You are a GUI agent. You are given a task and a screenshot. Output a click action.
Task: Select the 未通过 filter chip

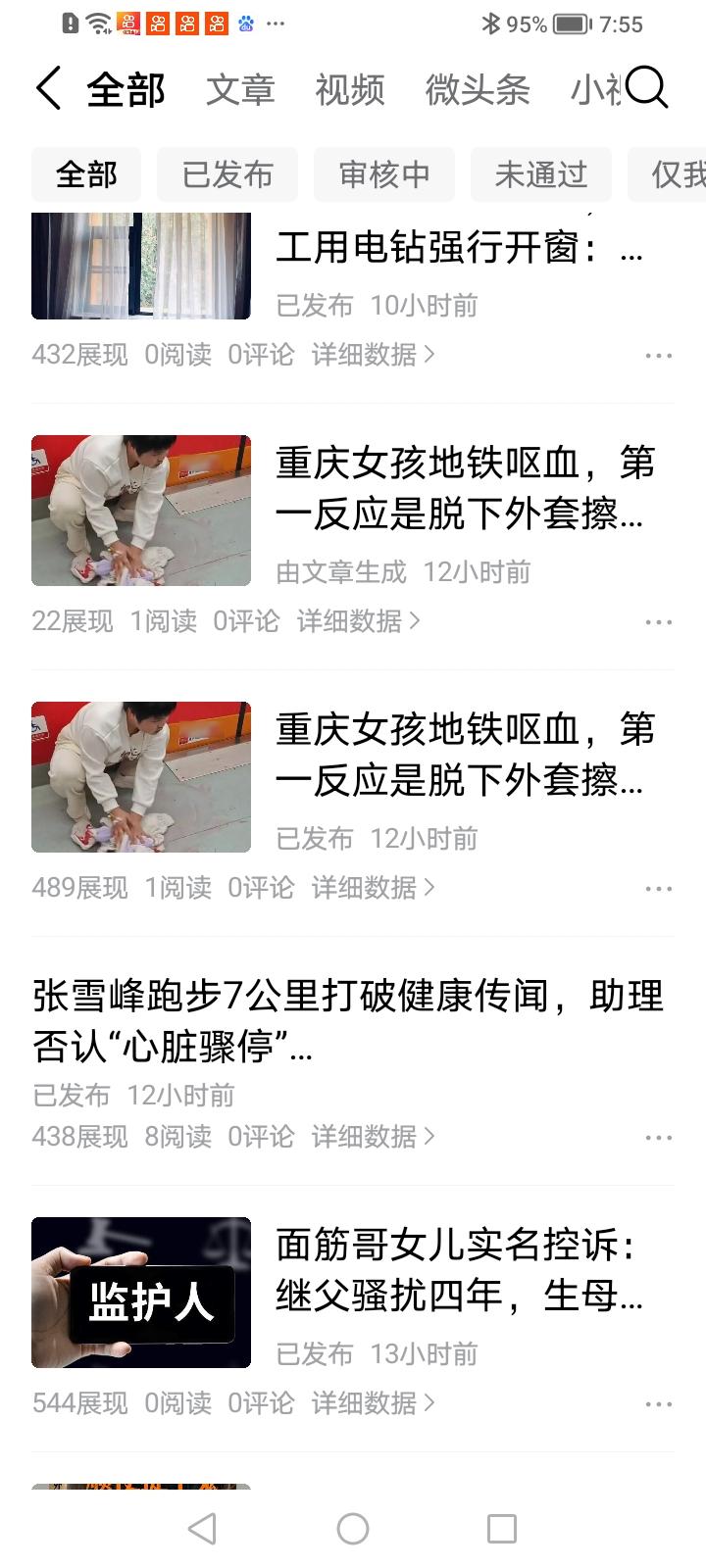pos(541,174)
